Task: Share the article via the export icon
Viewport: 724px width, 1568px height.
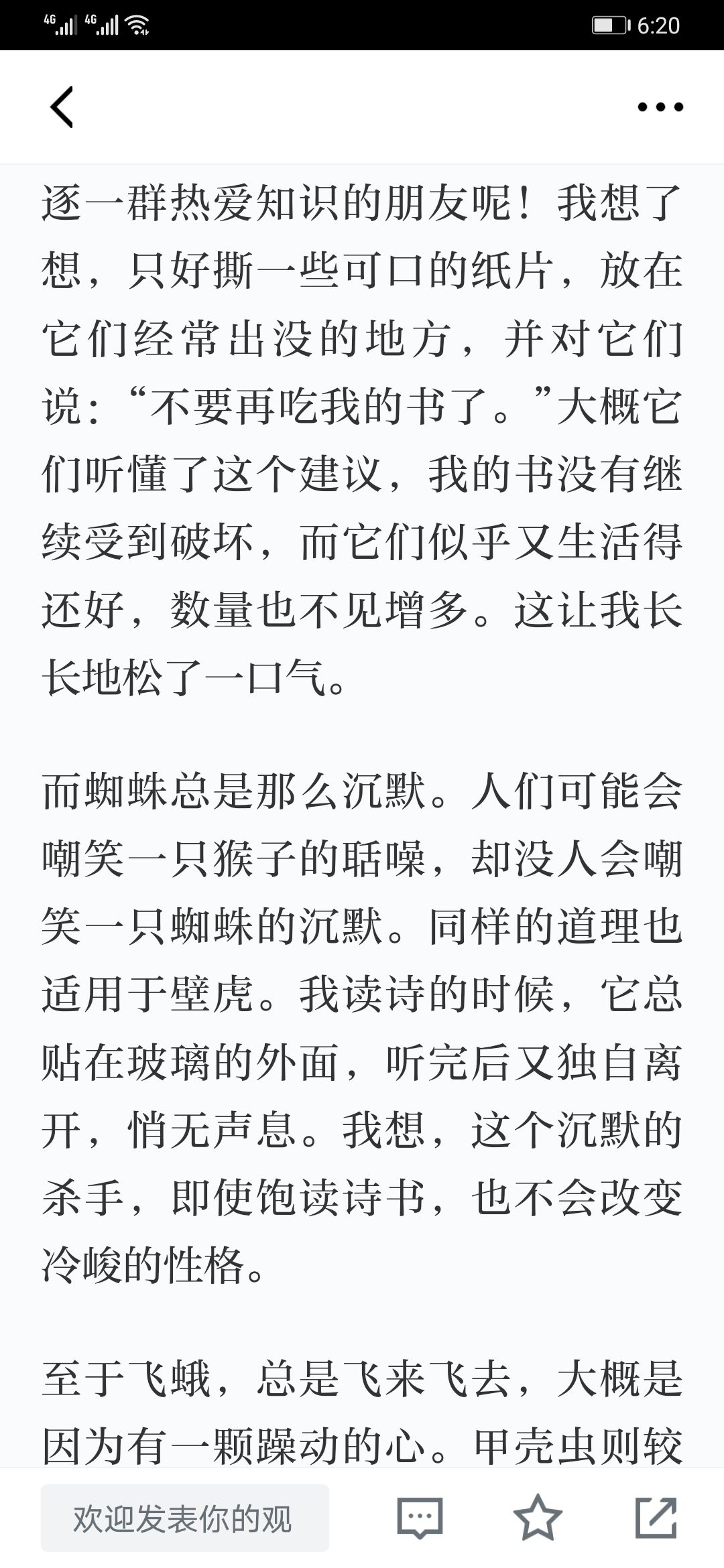Action: point(656,1518)
